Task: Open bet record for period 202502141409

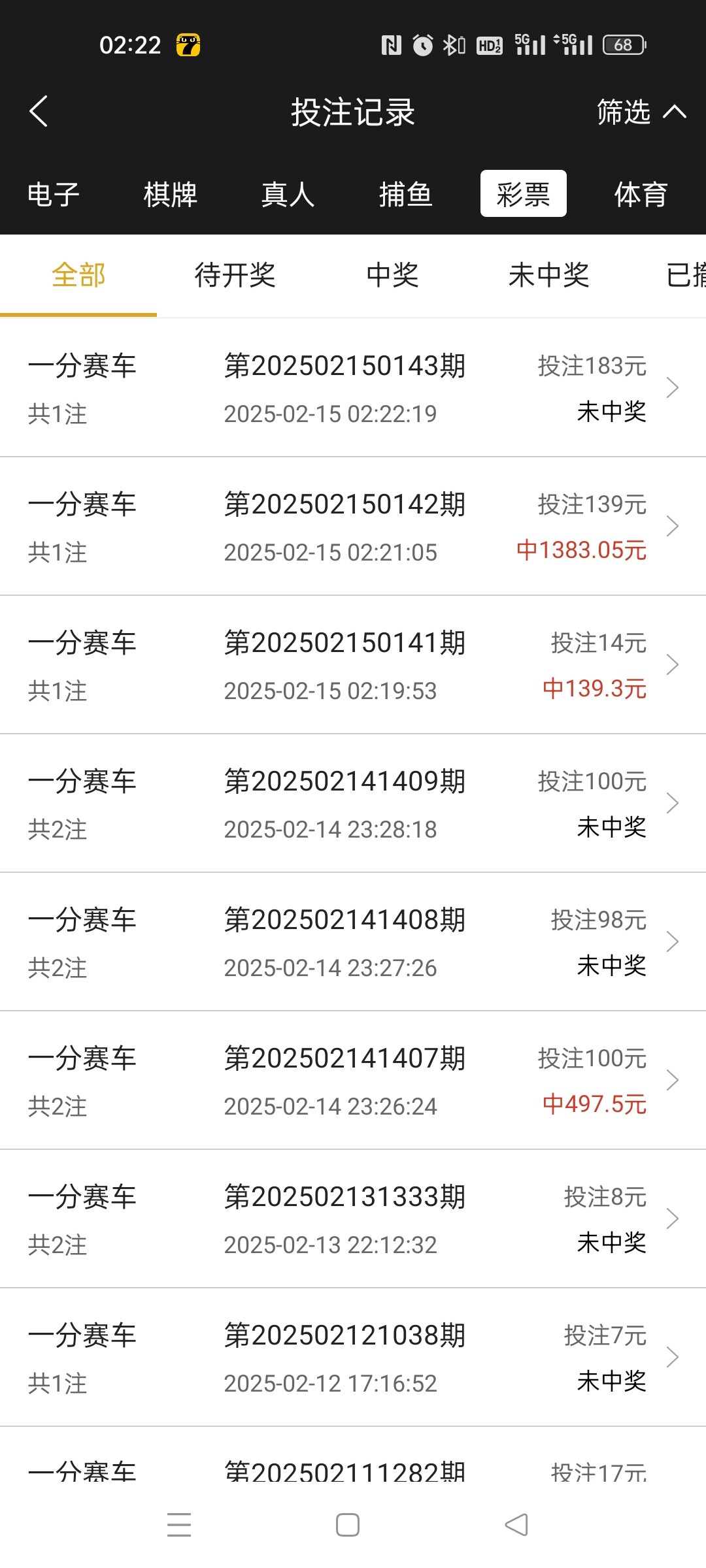Action: (x=353, y=804)
